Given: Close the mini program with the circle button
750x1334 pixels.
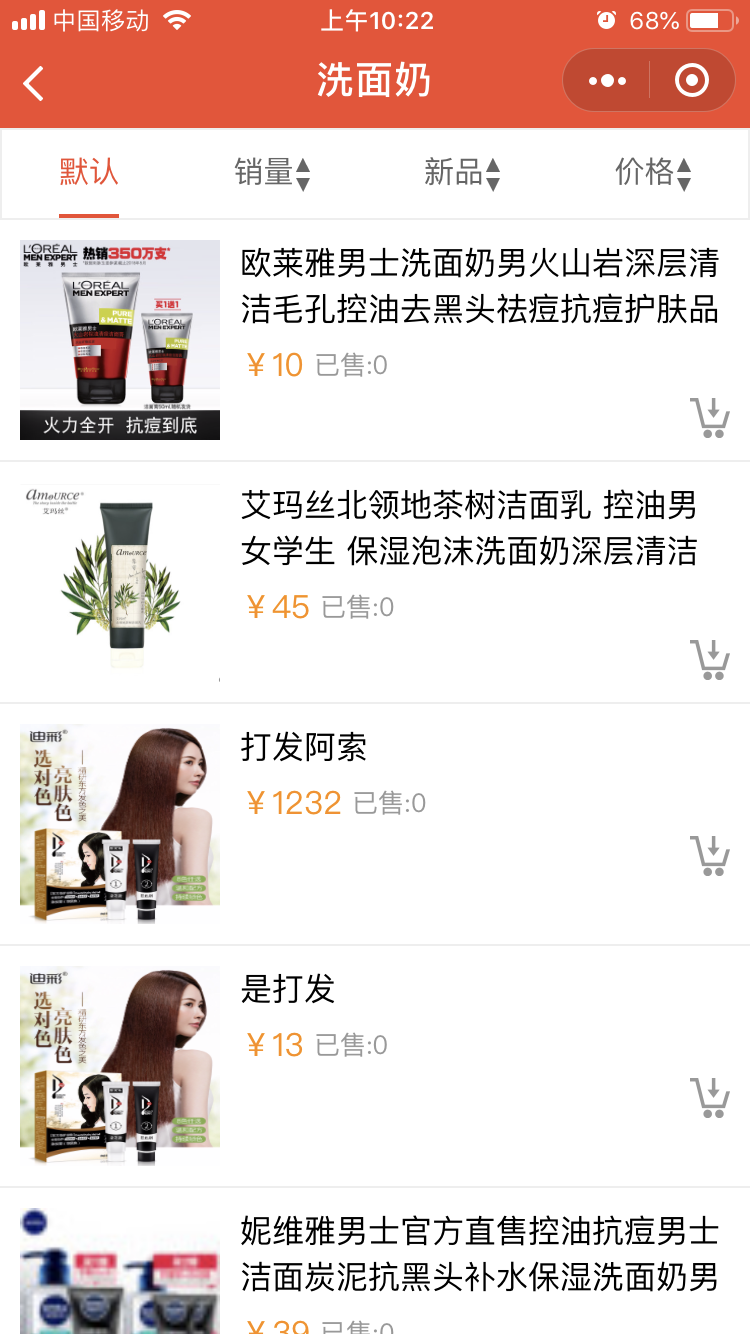Looking at the screenshot, I should 692,81.
